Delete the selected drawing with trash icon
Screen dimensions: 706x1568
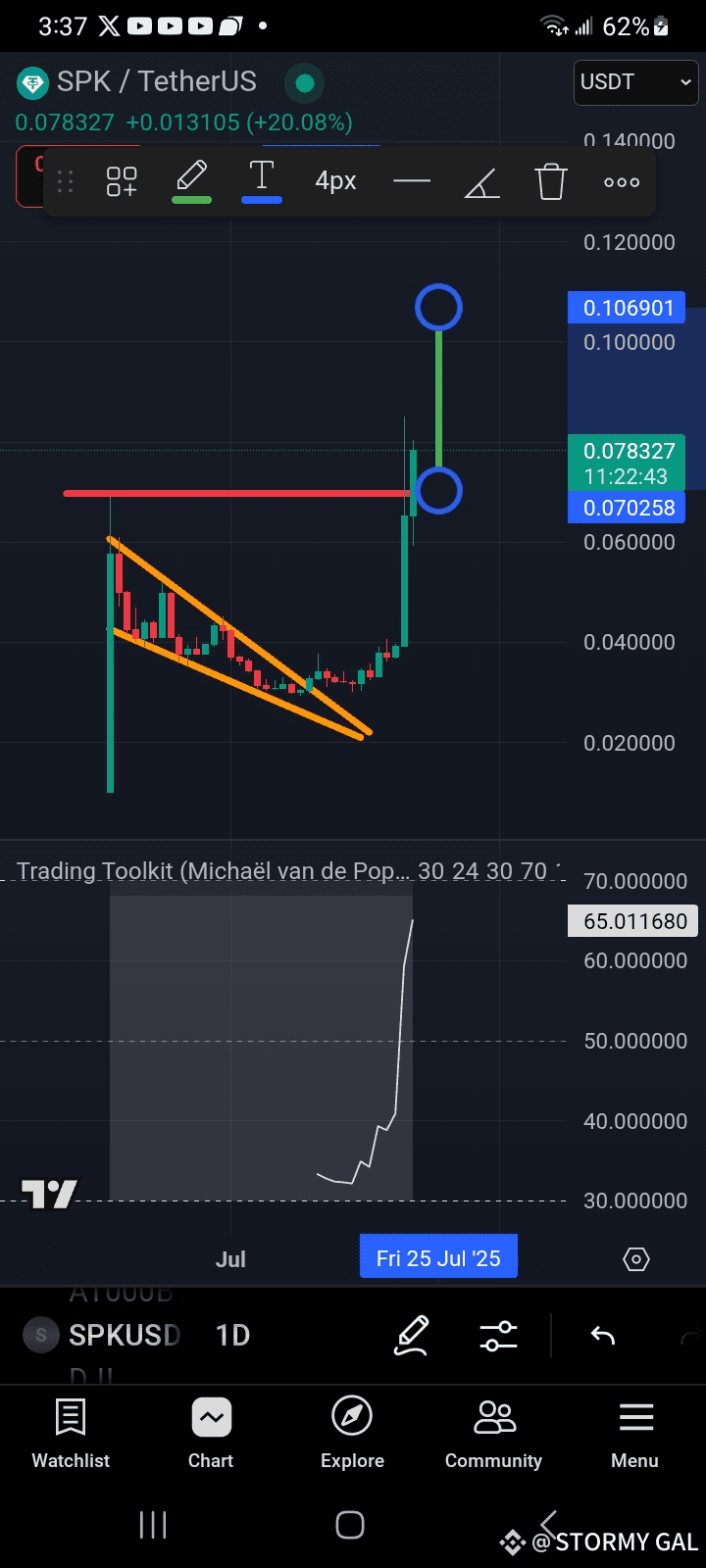click(551, 181)
